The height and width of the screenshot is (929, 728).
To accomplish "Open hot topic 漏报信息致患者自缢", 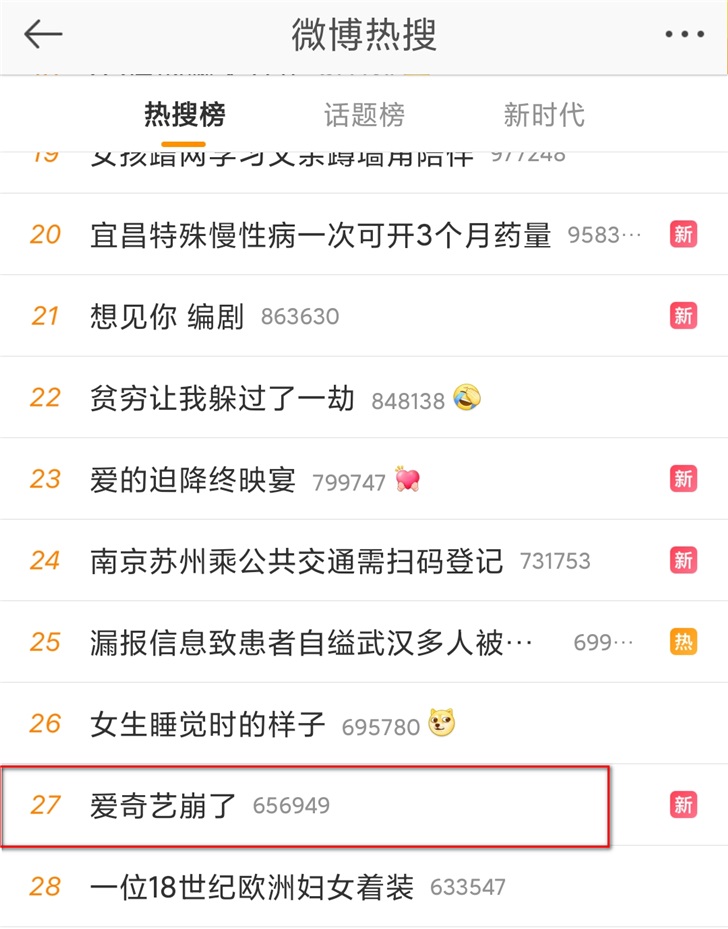I will click(310, 642).
